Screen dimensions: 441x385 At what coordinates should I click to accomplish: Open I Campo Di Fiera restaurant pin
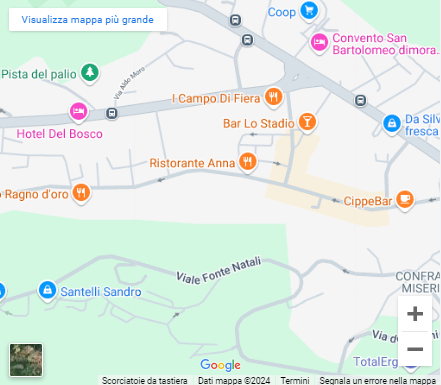click(x=274, y=97)
